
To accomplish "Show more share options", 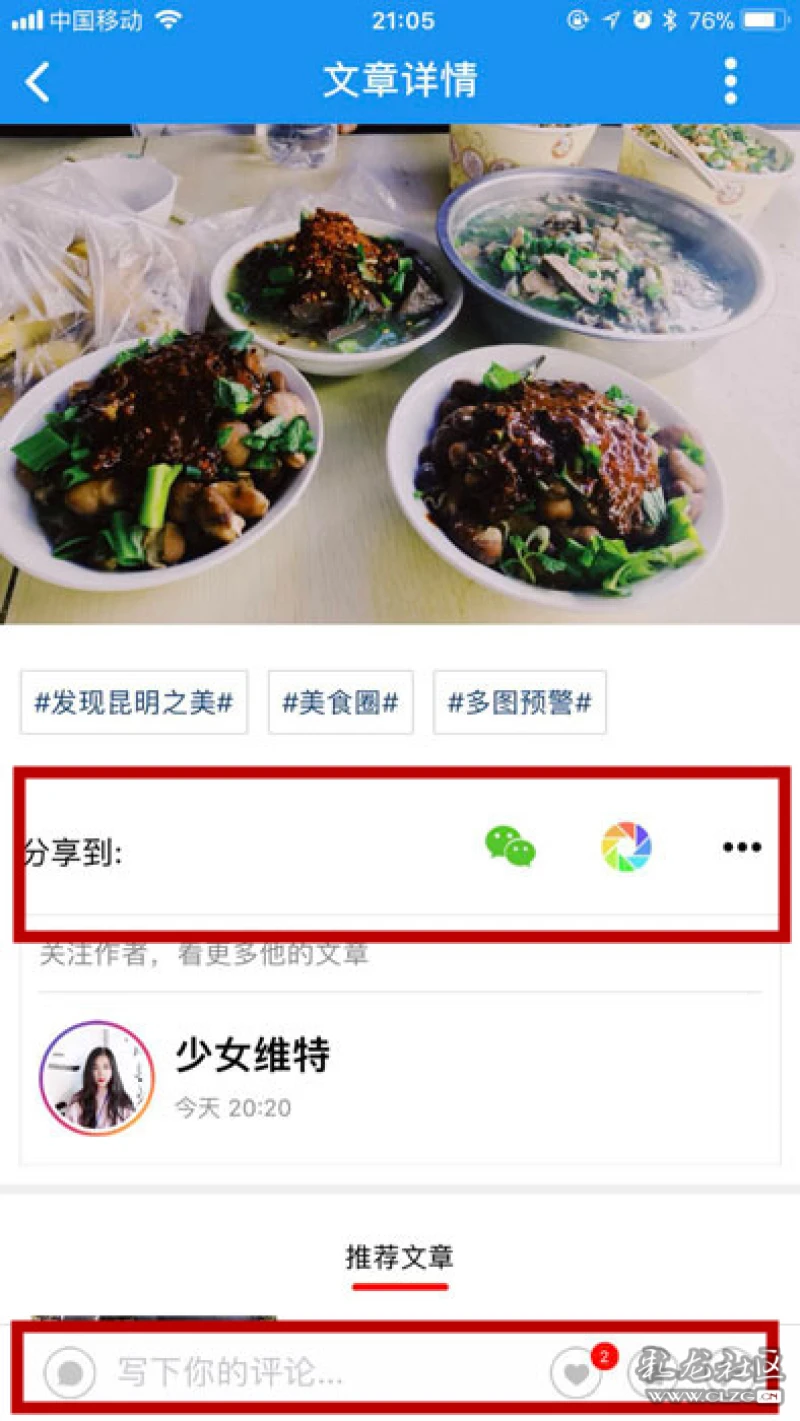I will click(741, 847).
